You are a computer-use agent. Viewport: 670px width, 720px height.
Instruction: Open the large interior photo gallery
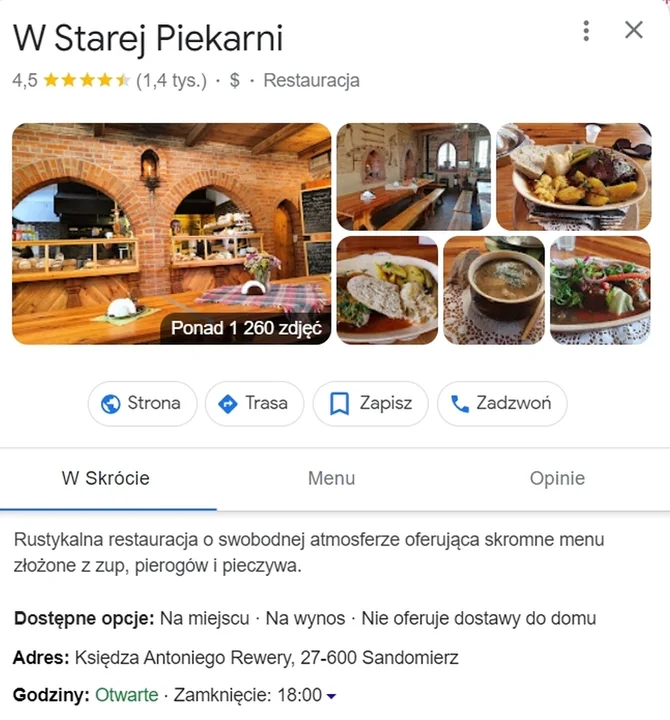pos(171,233)
